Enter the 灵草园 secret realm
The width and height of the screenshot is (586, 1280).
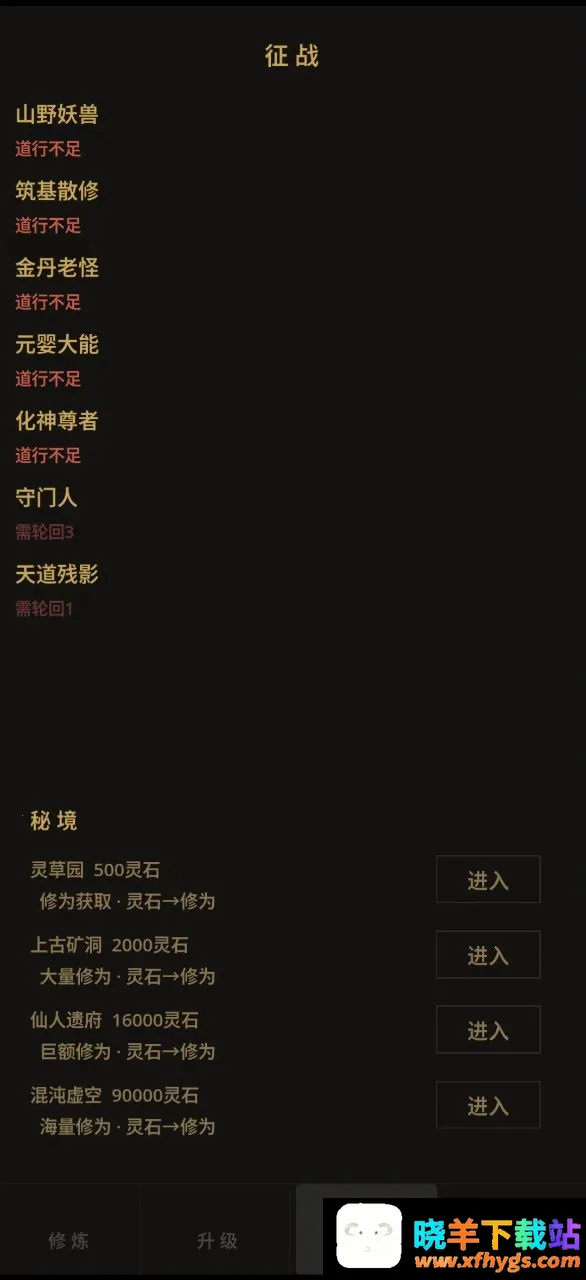(488, 880)
